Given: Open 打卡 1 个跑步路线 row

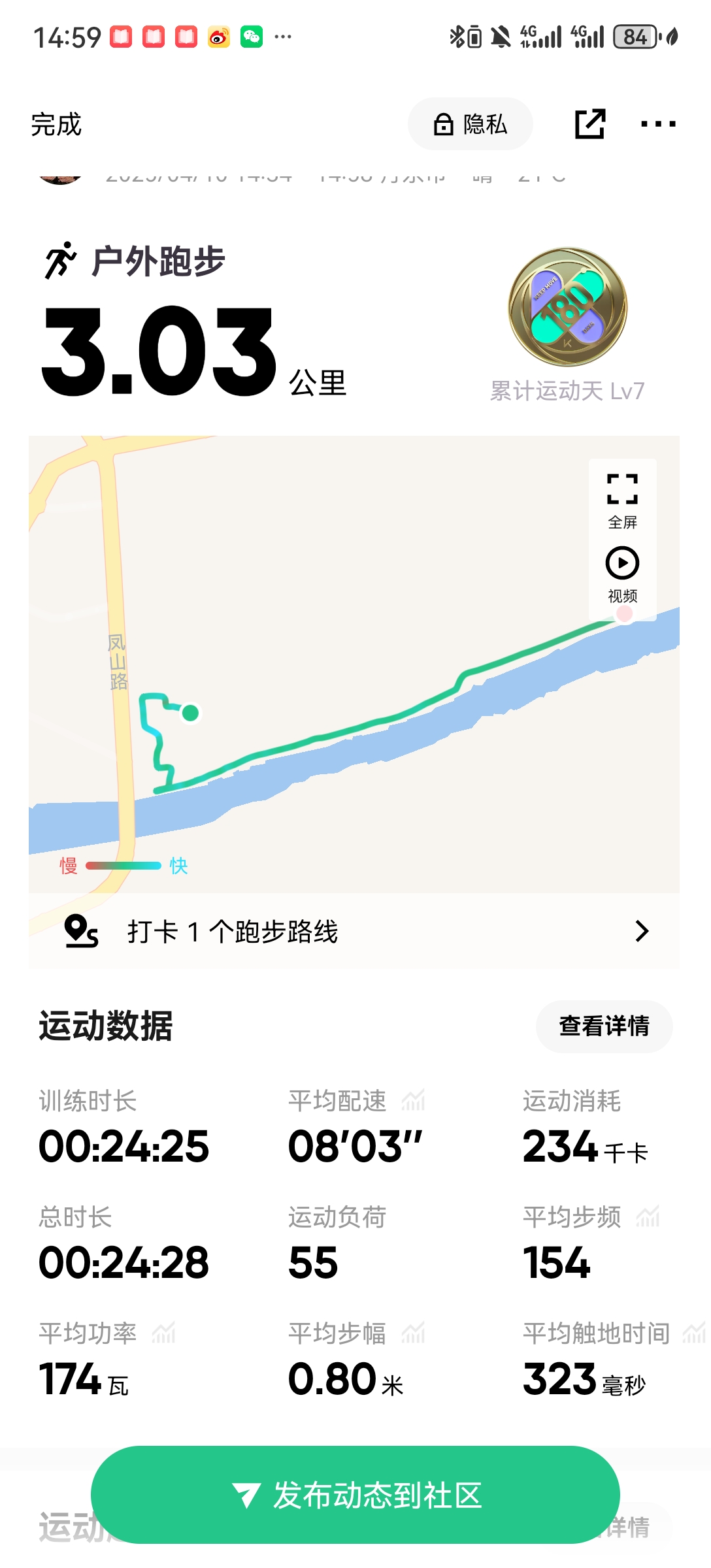Looking at the screenshot, I should [x=354, y=931].
